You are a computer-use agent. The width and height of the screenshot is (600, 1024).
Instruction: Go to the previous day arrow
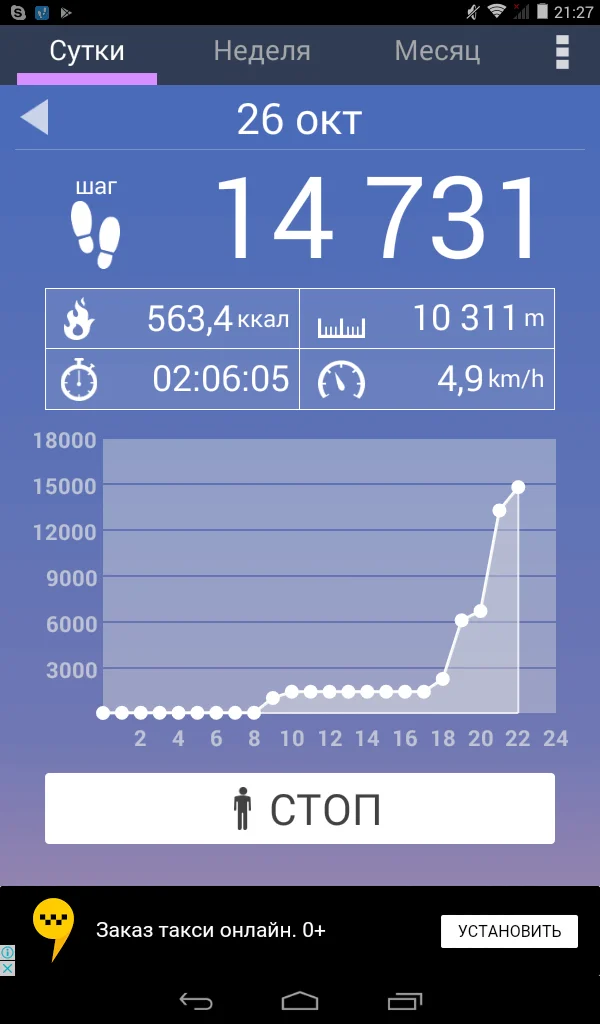(x=34, y=118)
